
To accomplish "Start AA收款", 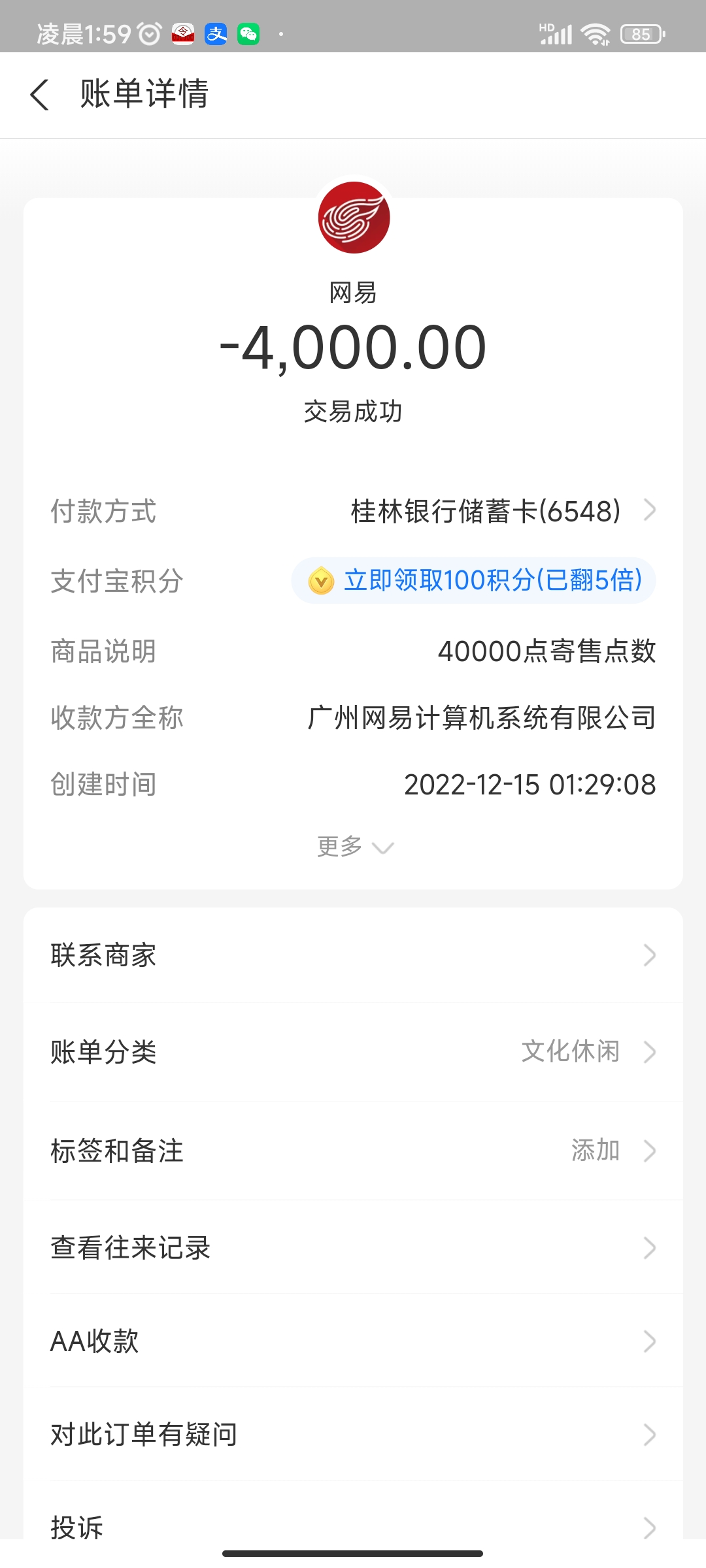I will coord(353,1341).
